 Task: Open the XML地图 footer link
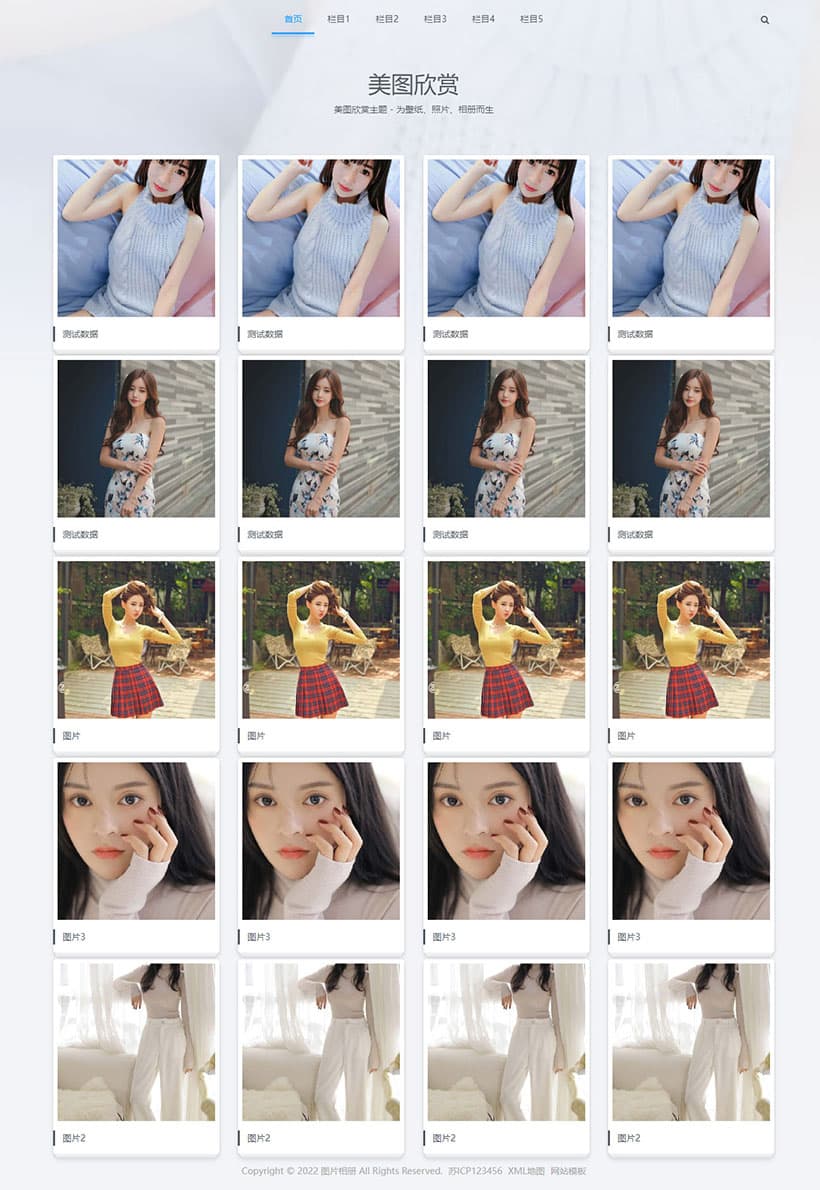click(526, 1171)
